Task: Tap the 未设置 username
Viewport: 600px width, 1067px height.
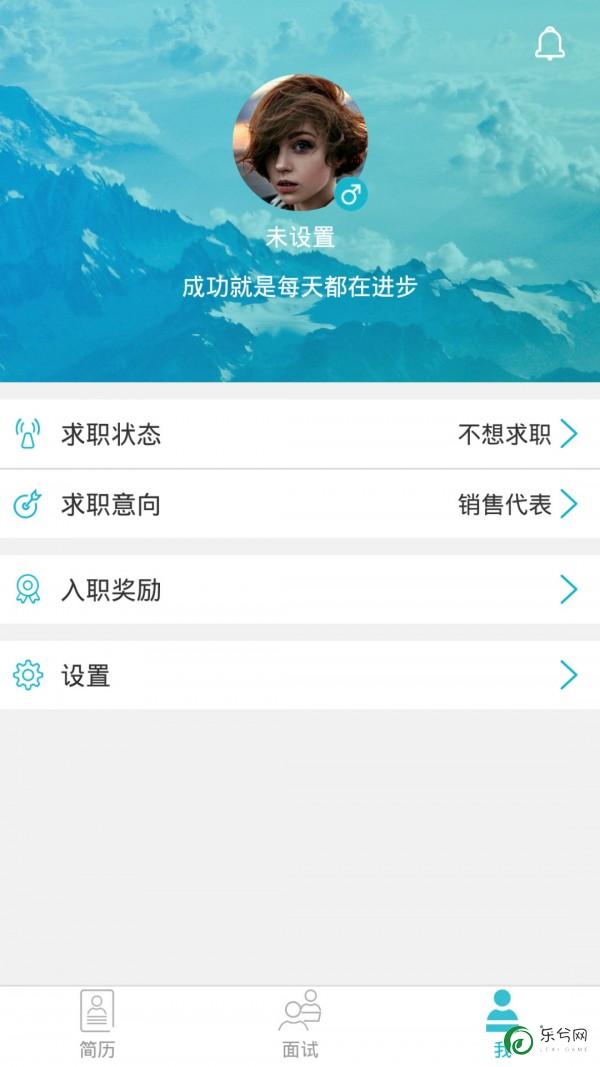Action: [300, 238]
